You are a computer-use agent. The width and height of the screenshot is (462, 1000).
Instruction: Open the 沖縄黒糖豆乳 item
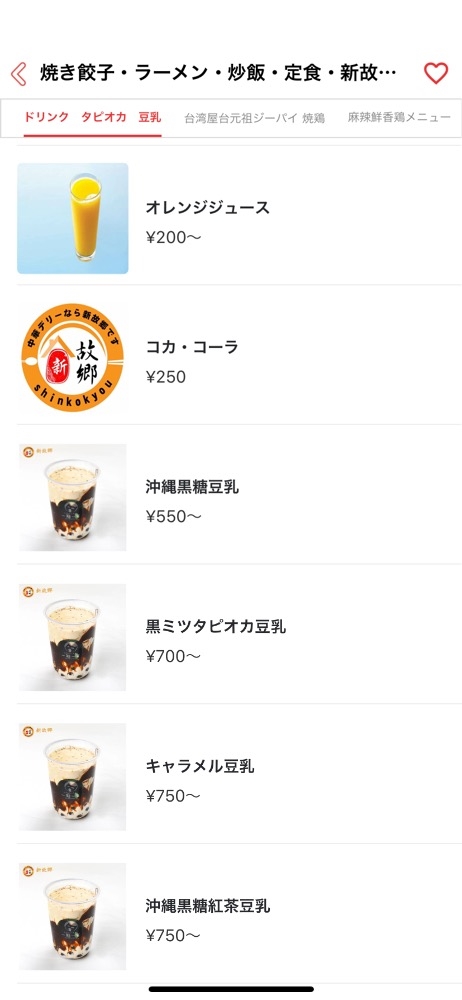pos(239,495)
